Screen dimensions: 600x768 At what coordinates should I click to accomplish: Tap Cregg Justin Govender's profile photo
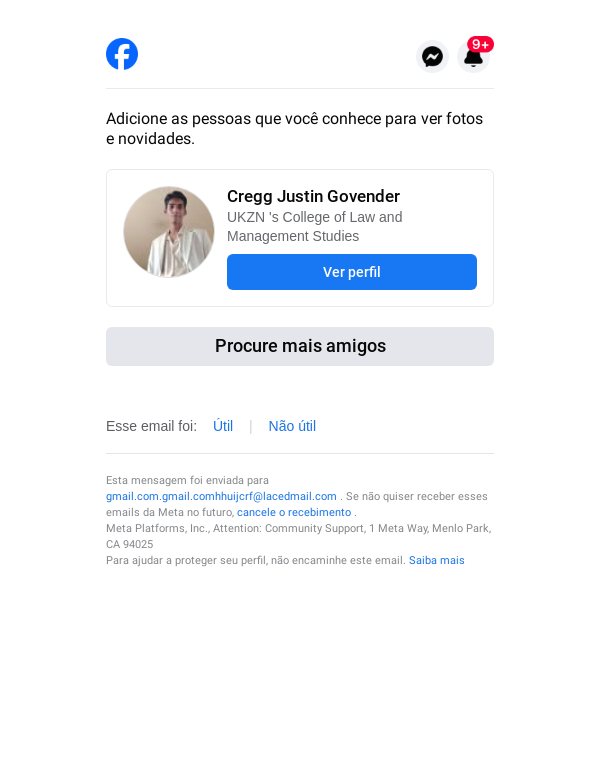click(x=169, y=232)
